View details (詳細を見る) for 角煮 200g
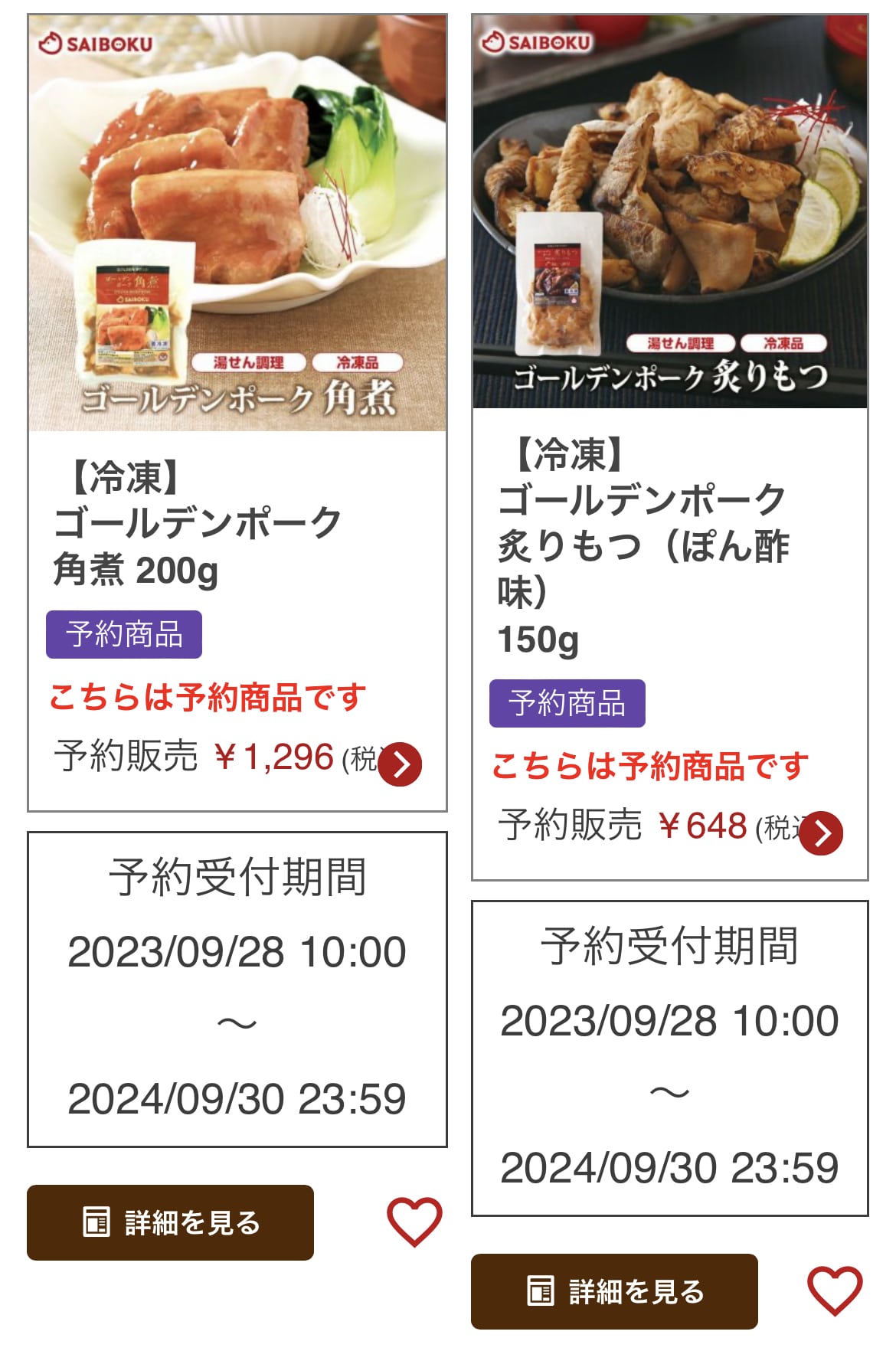The height and width of the screenshot is (1351, 896). pyautogui.click(x=170, y=1222)
